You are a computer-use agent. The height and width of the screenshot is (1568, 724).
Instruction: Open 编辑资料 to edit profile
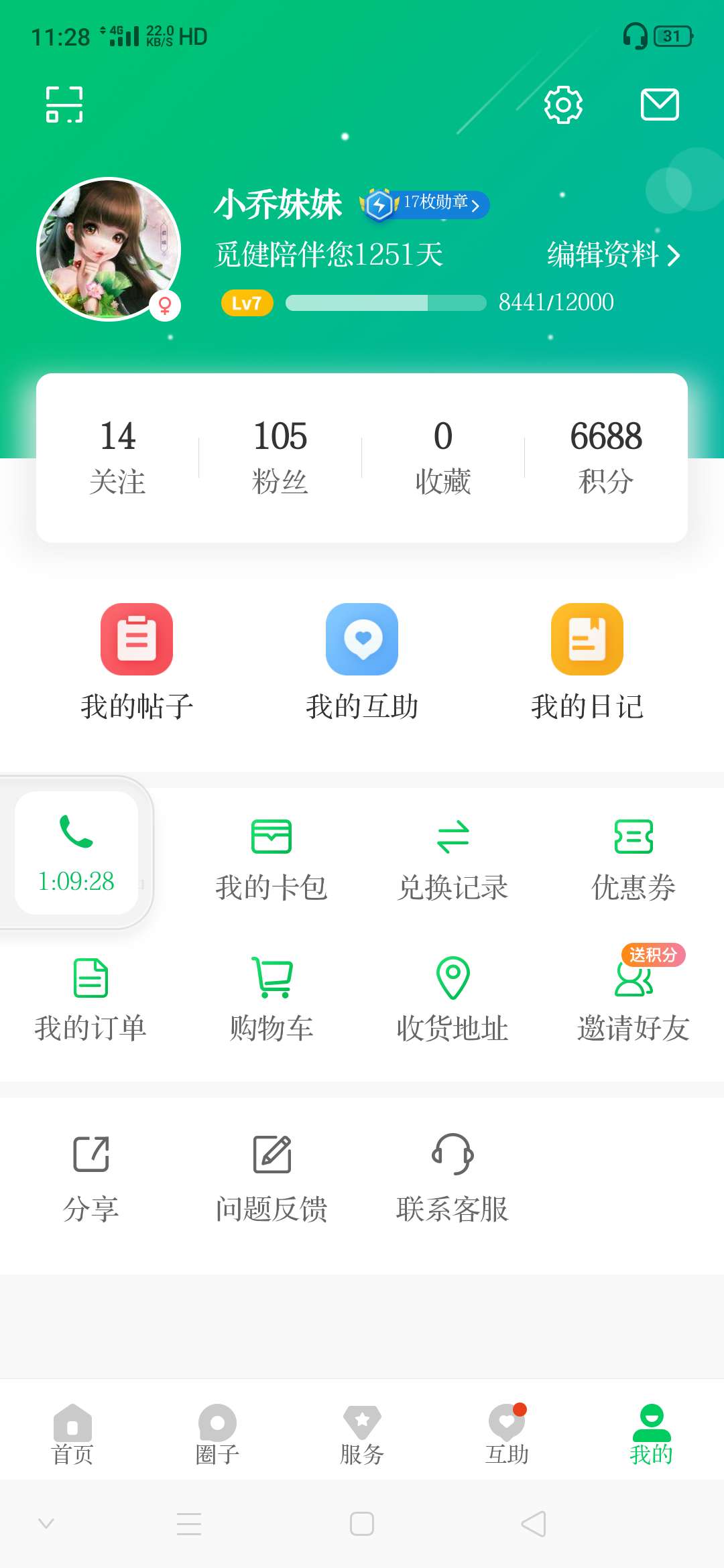613,256
